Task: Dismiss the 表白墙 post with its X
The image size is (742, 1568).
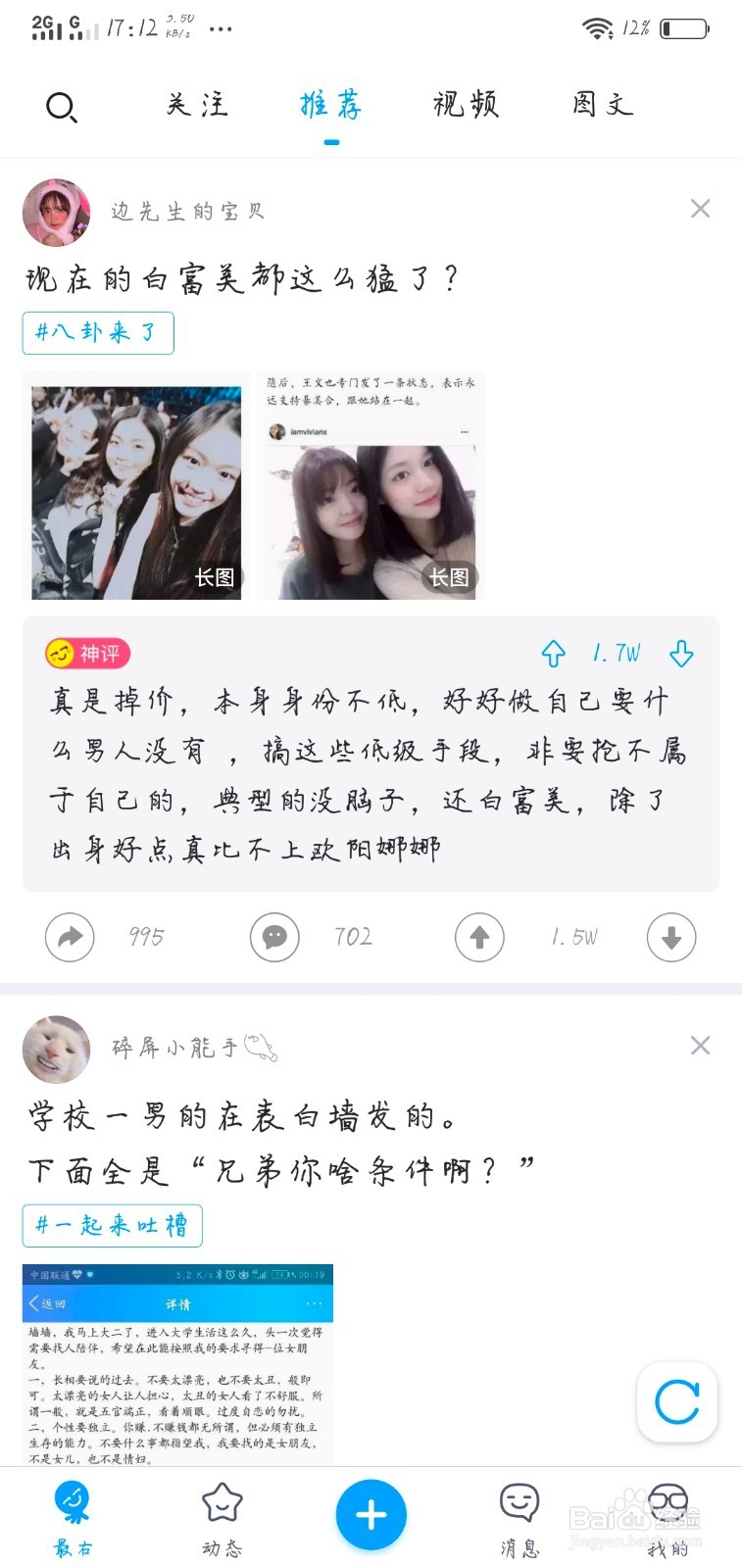Action: [x=700, y=1046]
